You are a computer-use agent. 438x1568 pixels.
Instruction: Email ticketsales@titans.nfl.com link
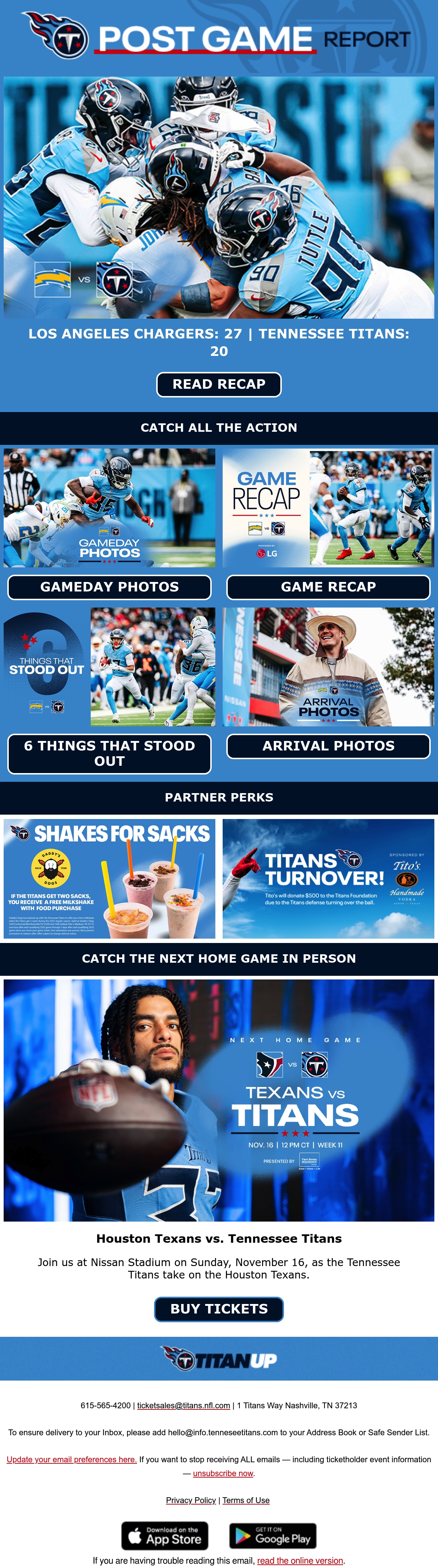[x=183, y=1405]
